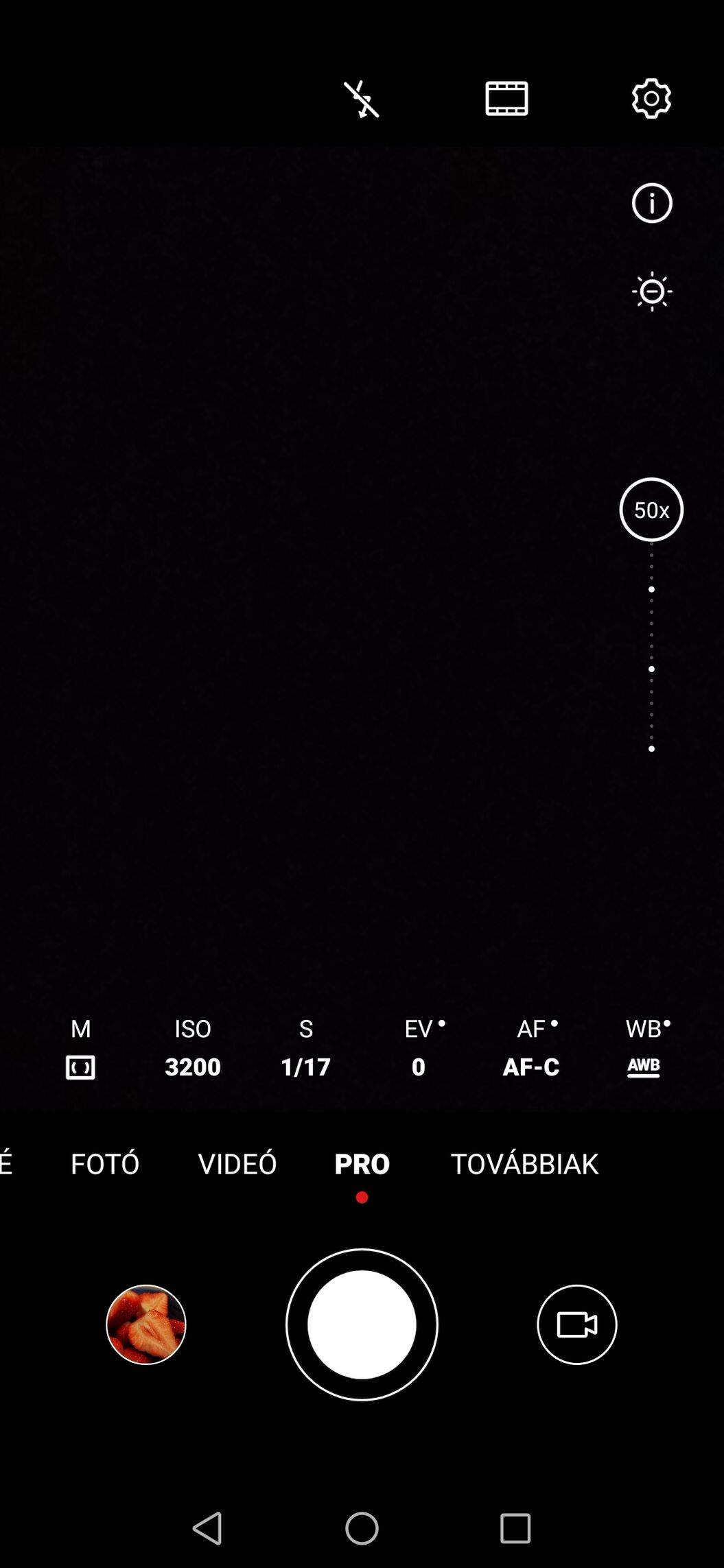The width and height of the screenshot is (724, 1568).
Task: Go back with the system back button
Action: pyautogui.click(x=207, y=1528)
